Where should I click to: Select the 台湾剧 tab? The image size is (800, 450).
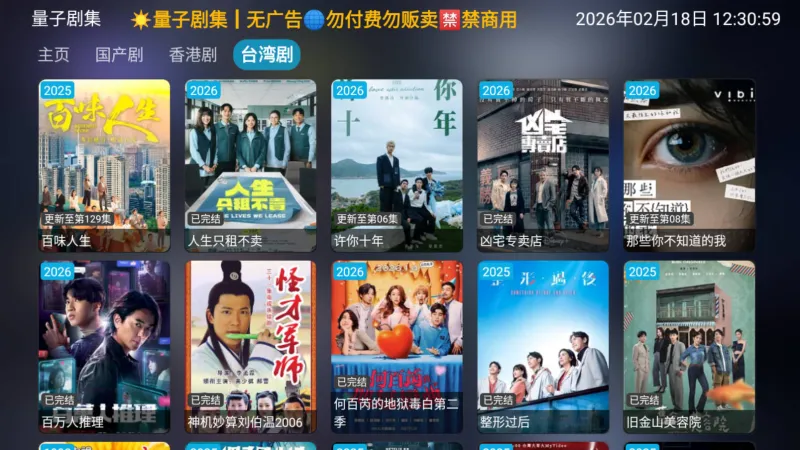(266, 55)
